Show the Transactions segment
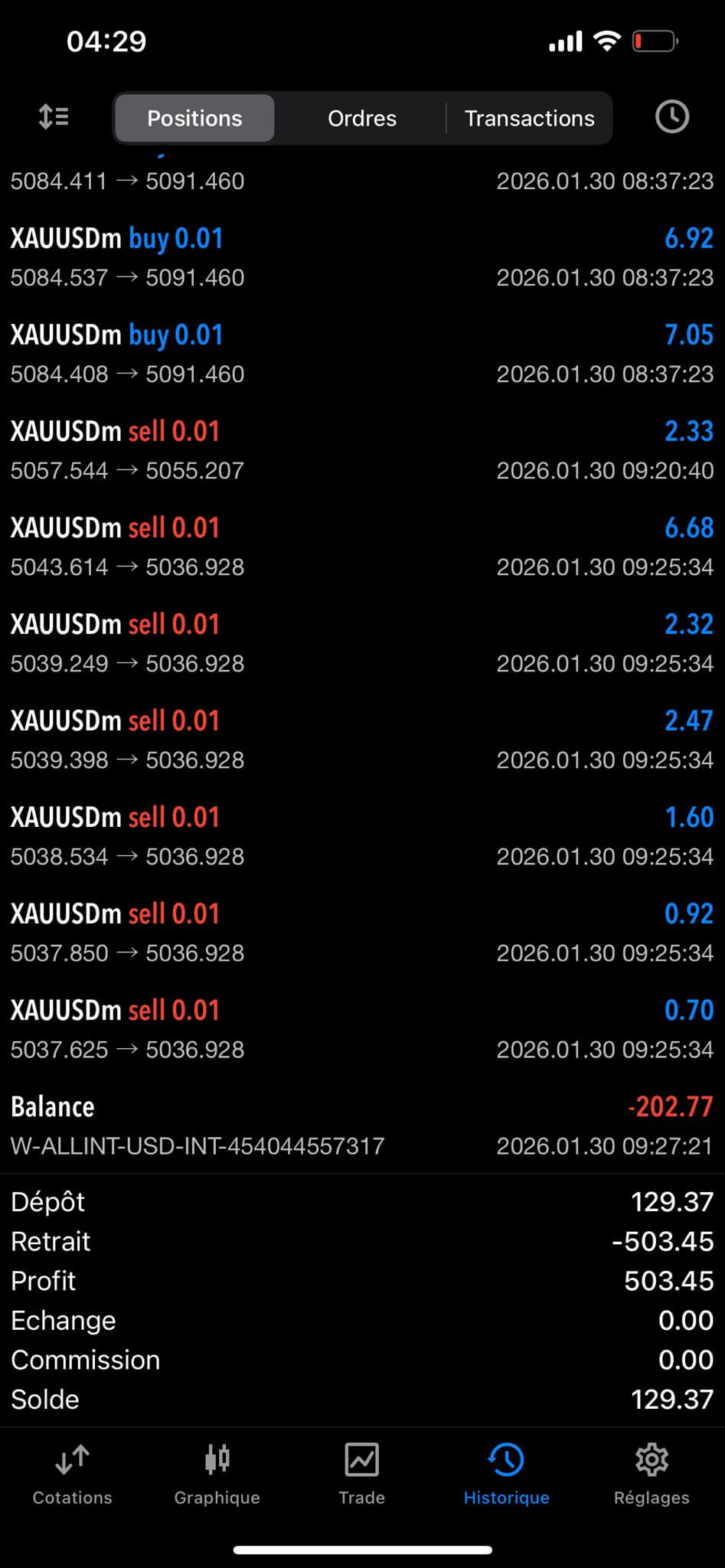725x1568 pixels. (x=529, y=118)
